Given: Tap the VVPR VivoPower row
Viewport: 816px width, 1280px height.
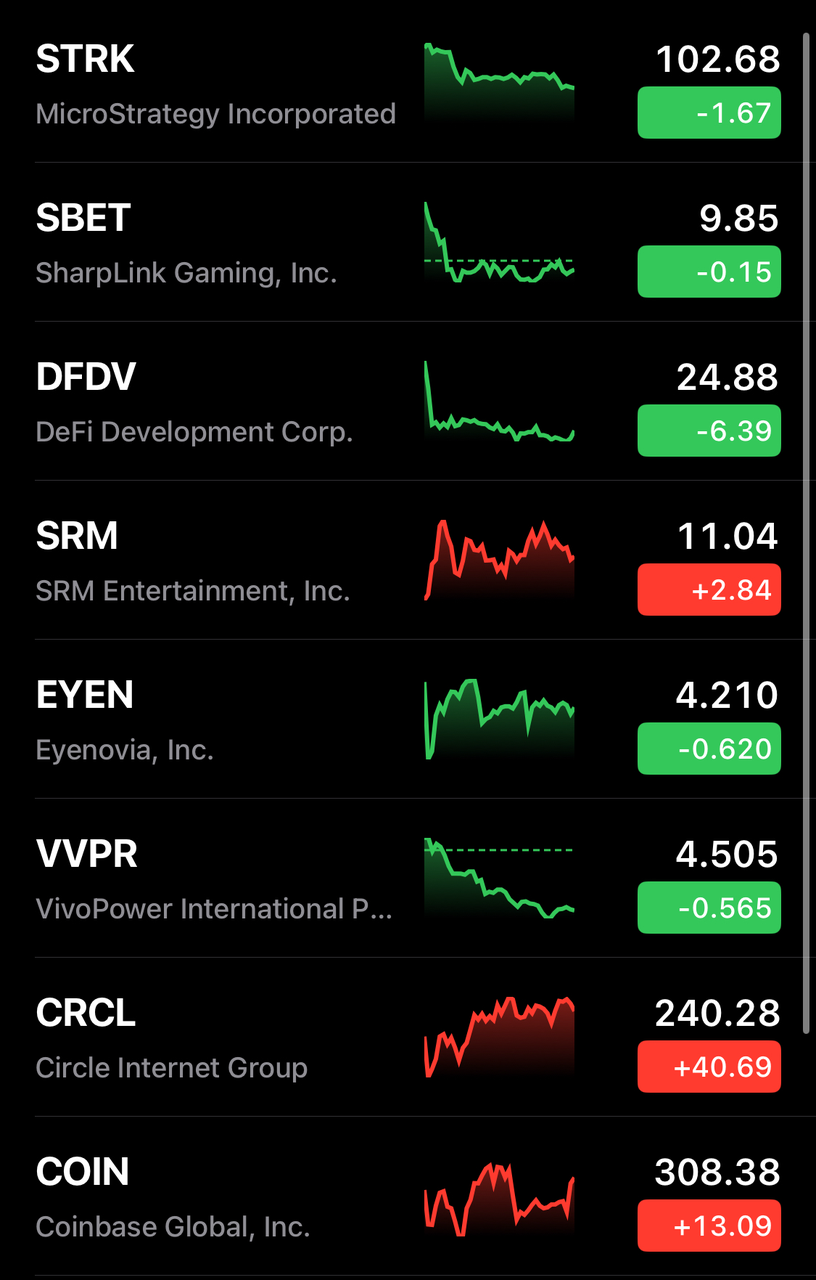Looking at the screenshot, I should pos(214,880).
